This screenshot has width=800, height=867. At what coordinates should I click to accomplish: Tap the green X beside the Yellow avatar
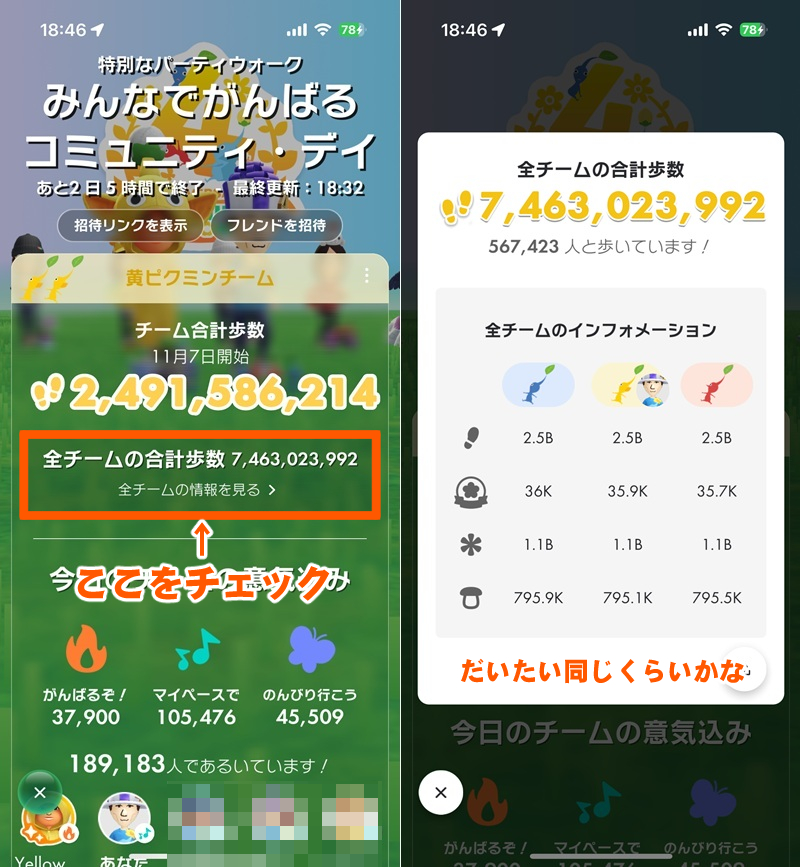(40, 791)
